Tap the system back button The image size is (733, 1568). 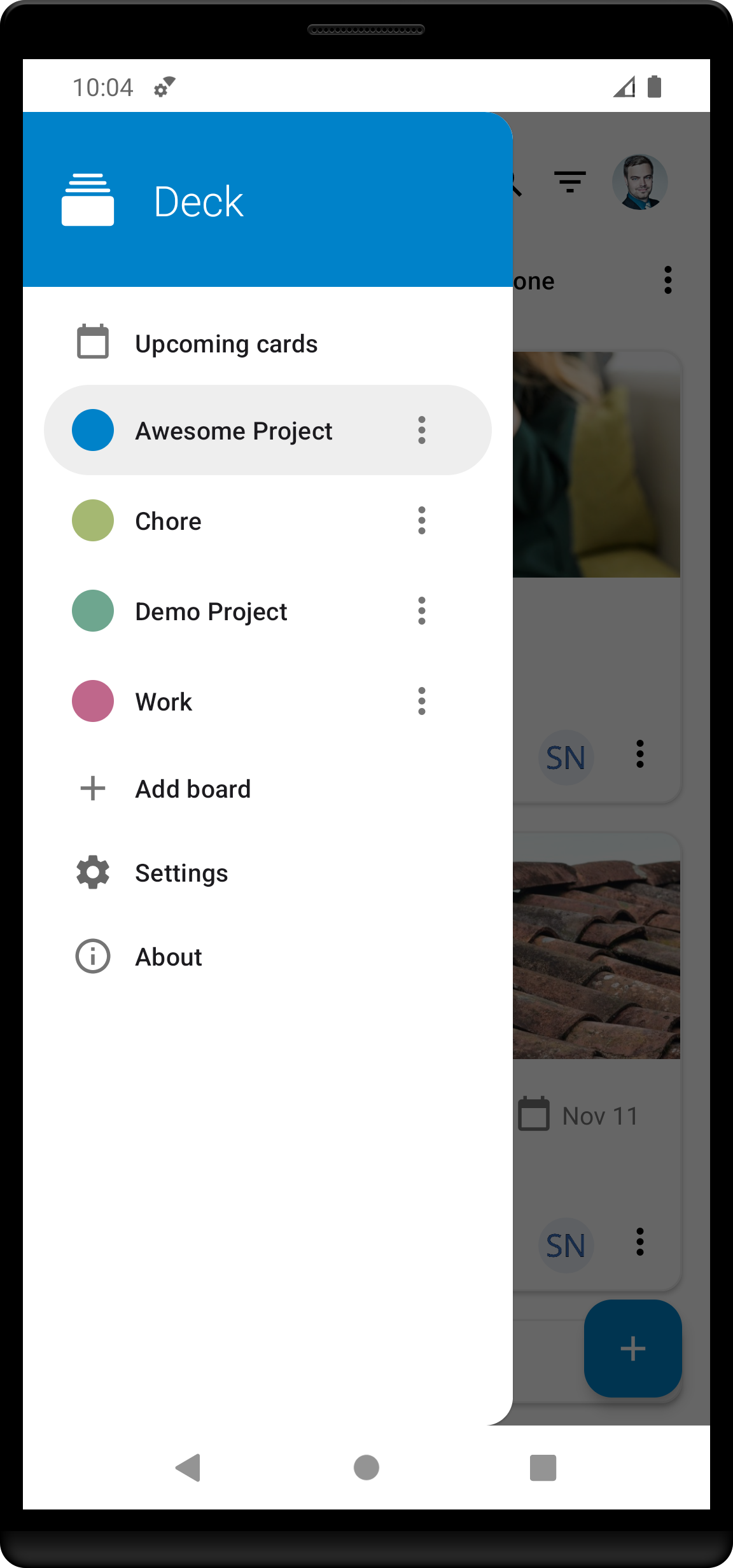(x=188, y=1467)
